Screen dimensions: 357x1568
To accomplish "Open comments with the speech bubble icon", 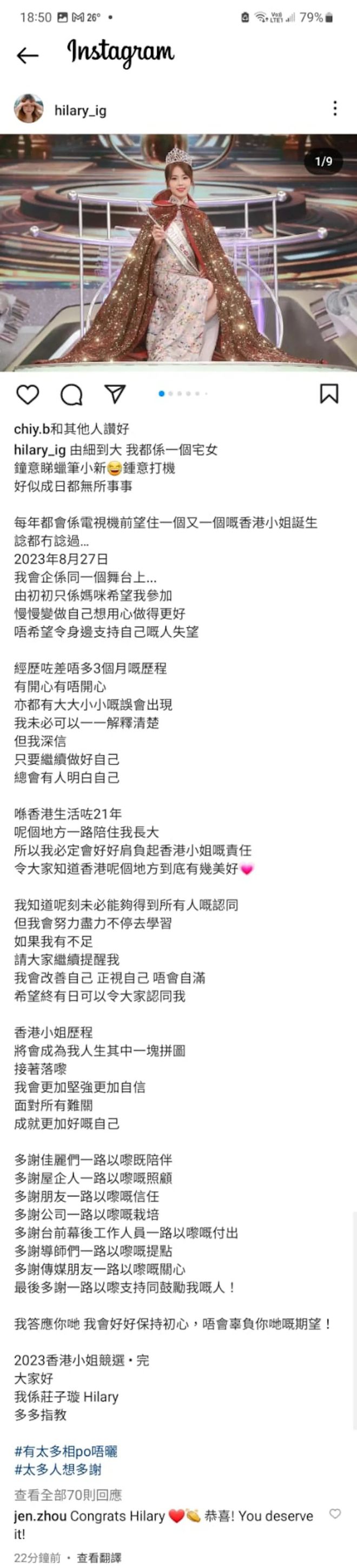I will click(71, 394).
